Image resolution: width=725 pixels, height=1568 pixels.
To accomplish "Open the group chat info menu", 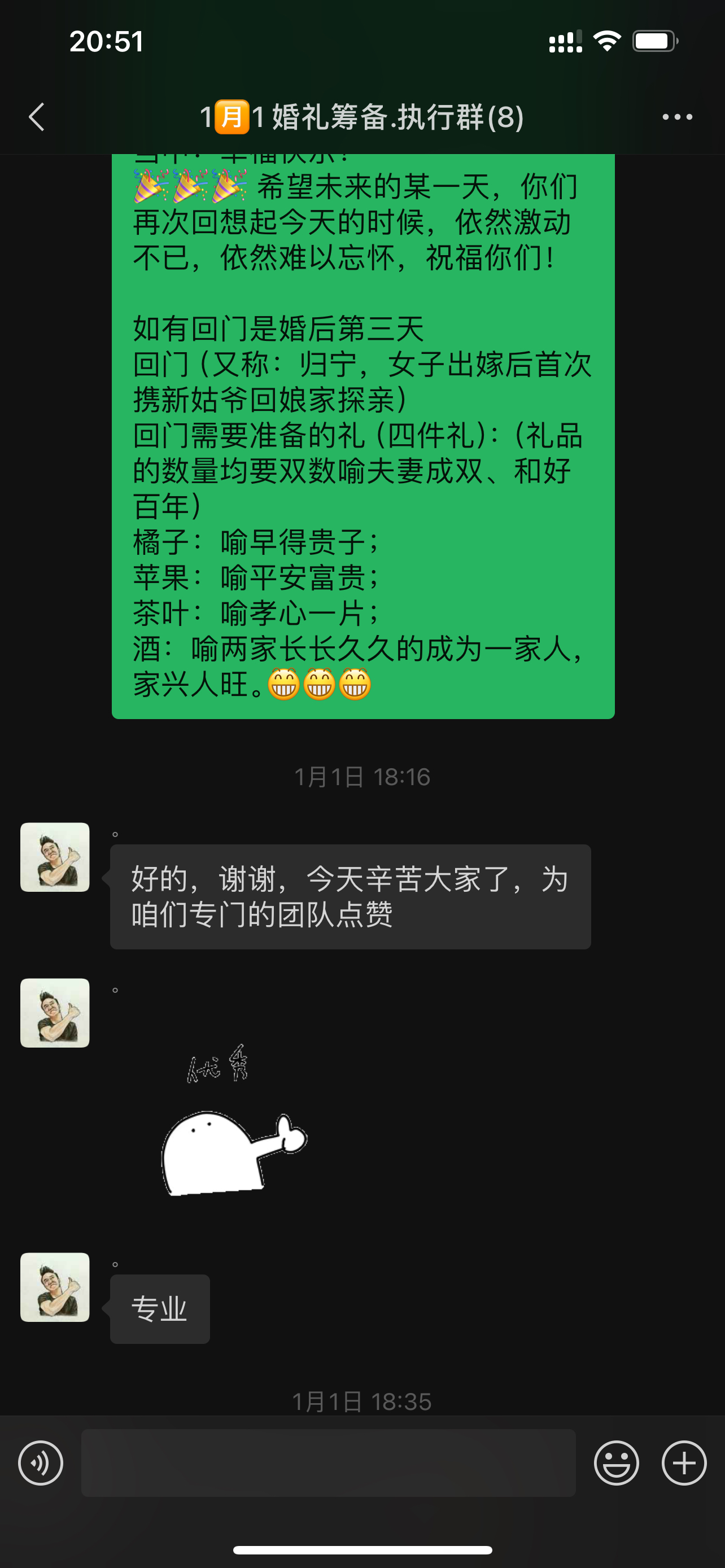I will tap(677, 117).
